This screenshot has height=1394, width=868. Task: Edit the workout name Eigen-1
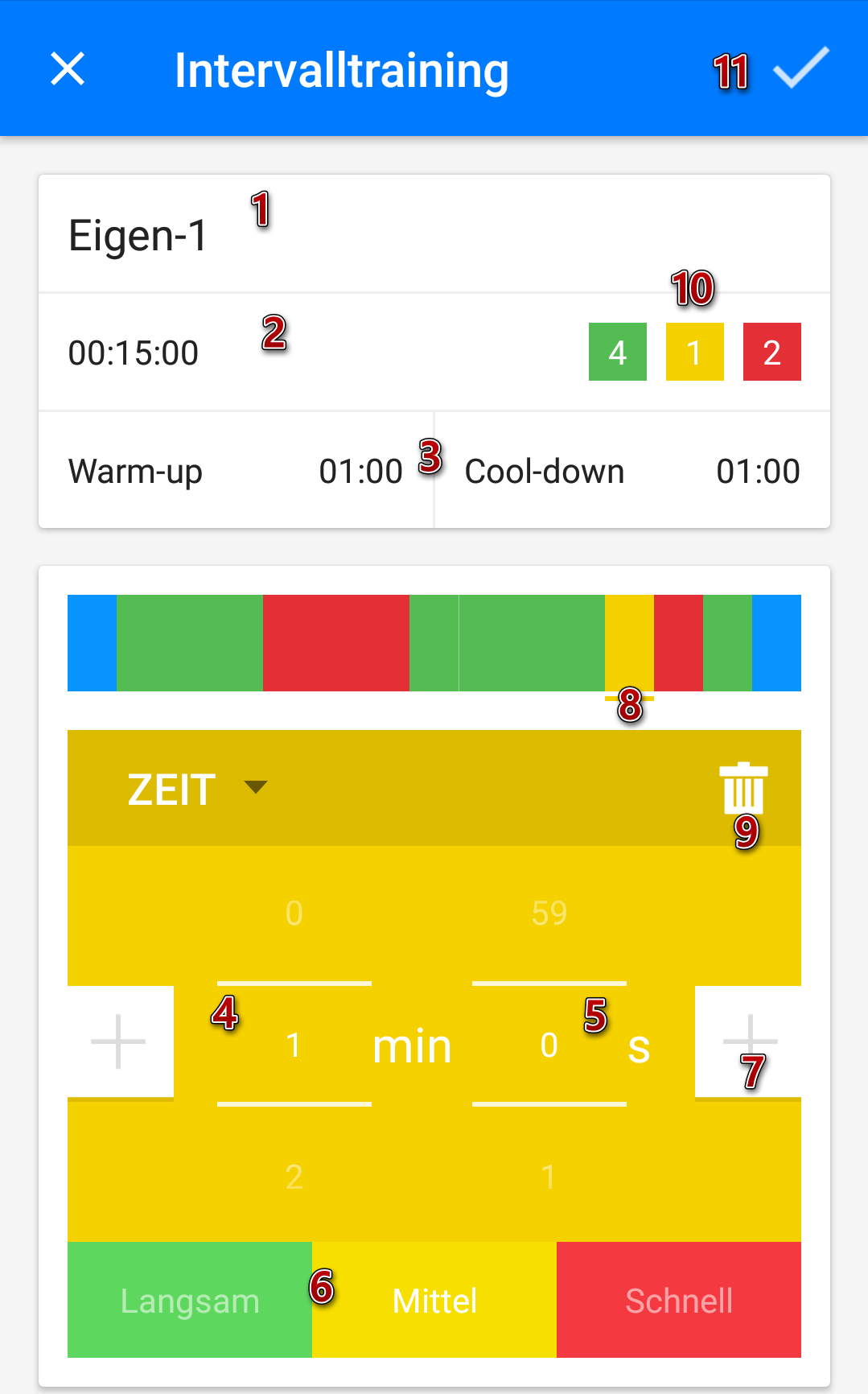(138, 236)
